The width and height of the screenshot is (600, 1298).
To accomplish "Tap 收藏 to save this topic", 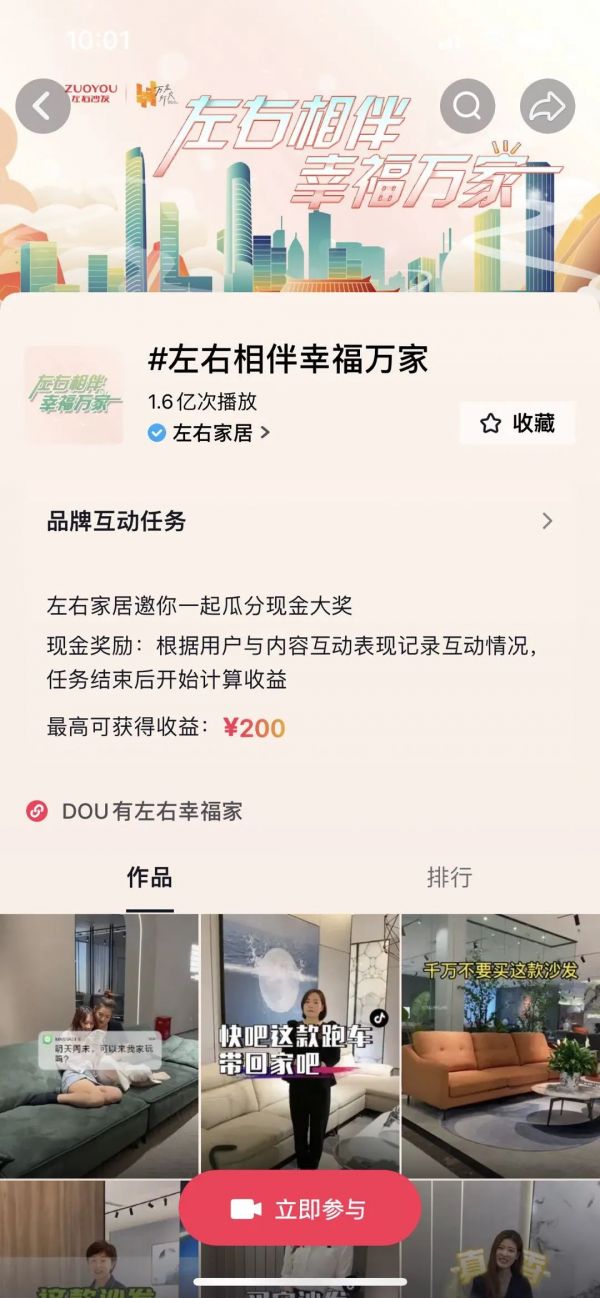I will point(517,423).
